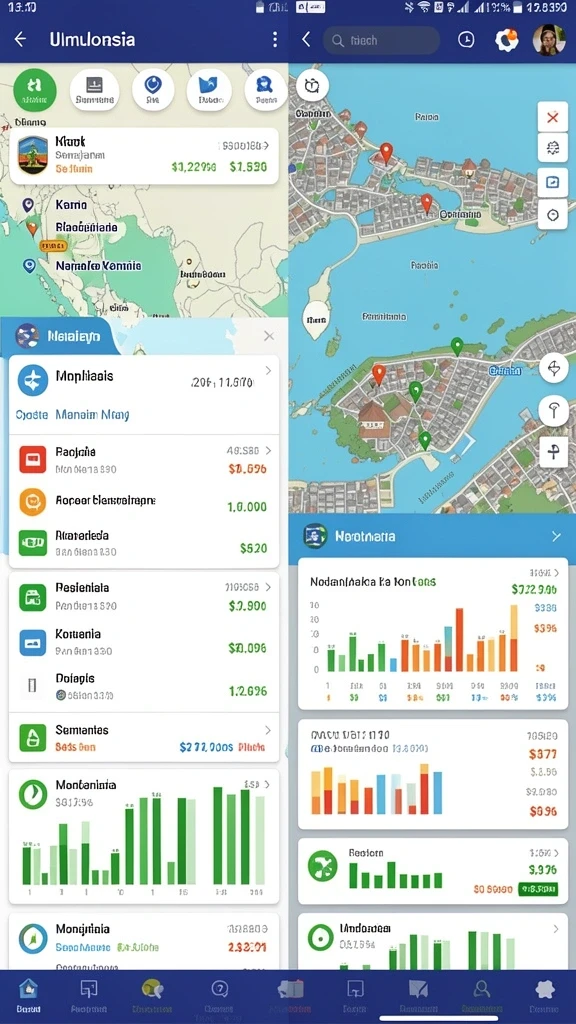Open the Resienlala row

click(144, 596)
